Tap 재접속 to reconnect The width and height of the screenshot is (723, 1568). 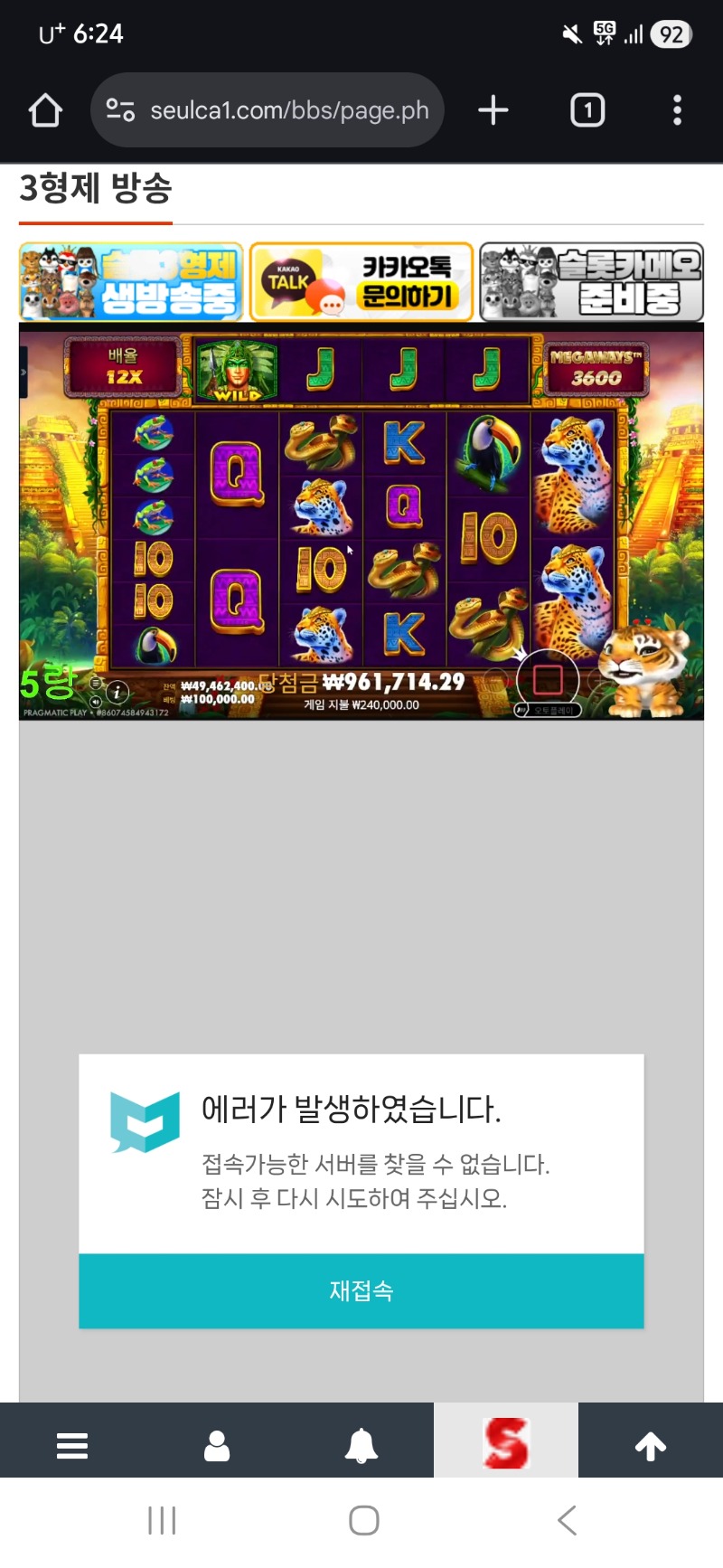click(x=361, y=1290)
